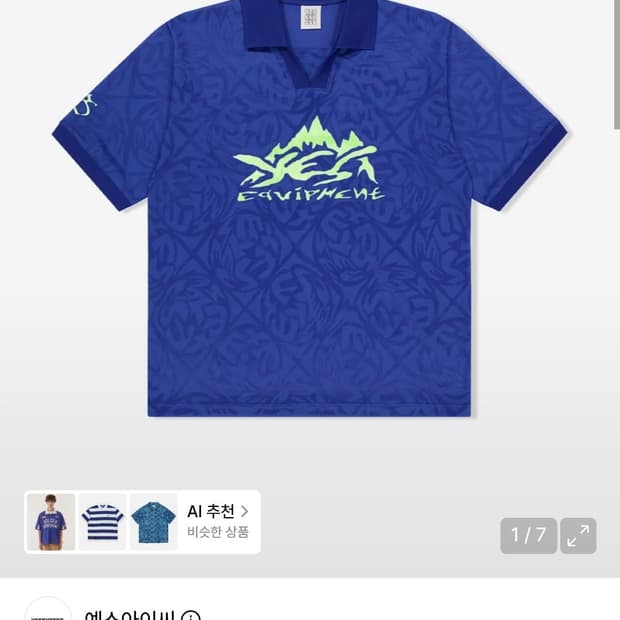Expand the product image to fullscreen
The width and height of the screenshot is (620, 620).
click(578, 535)
